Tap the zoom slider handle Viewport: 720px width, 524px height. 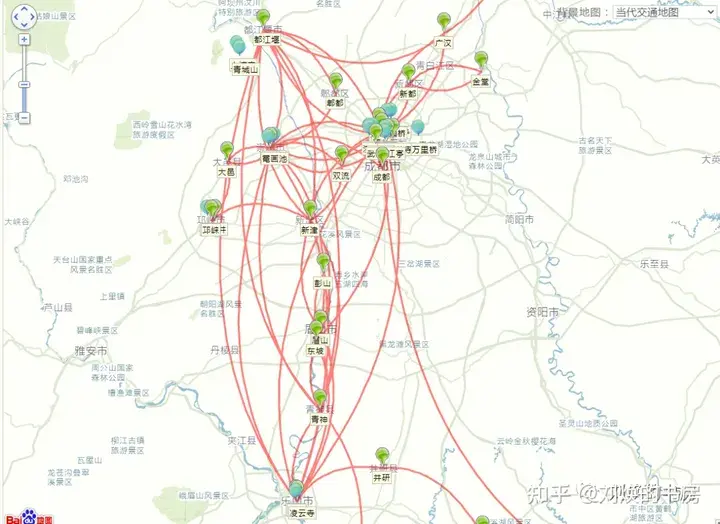(x=25, y=86)
